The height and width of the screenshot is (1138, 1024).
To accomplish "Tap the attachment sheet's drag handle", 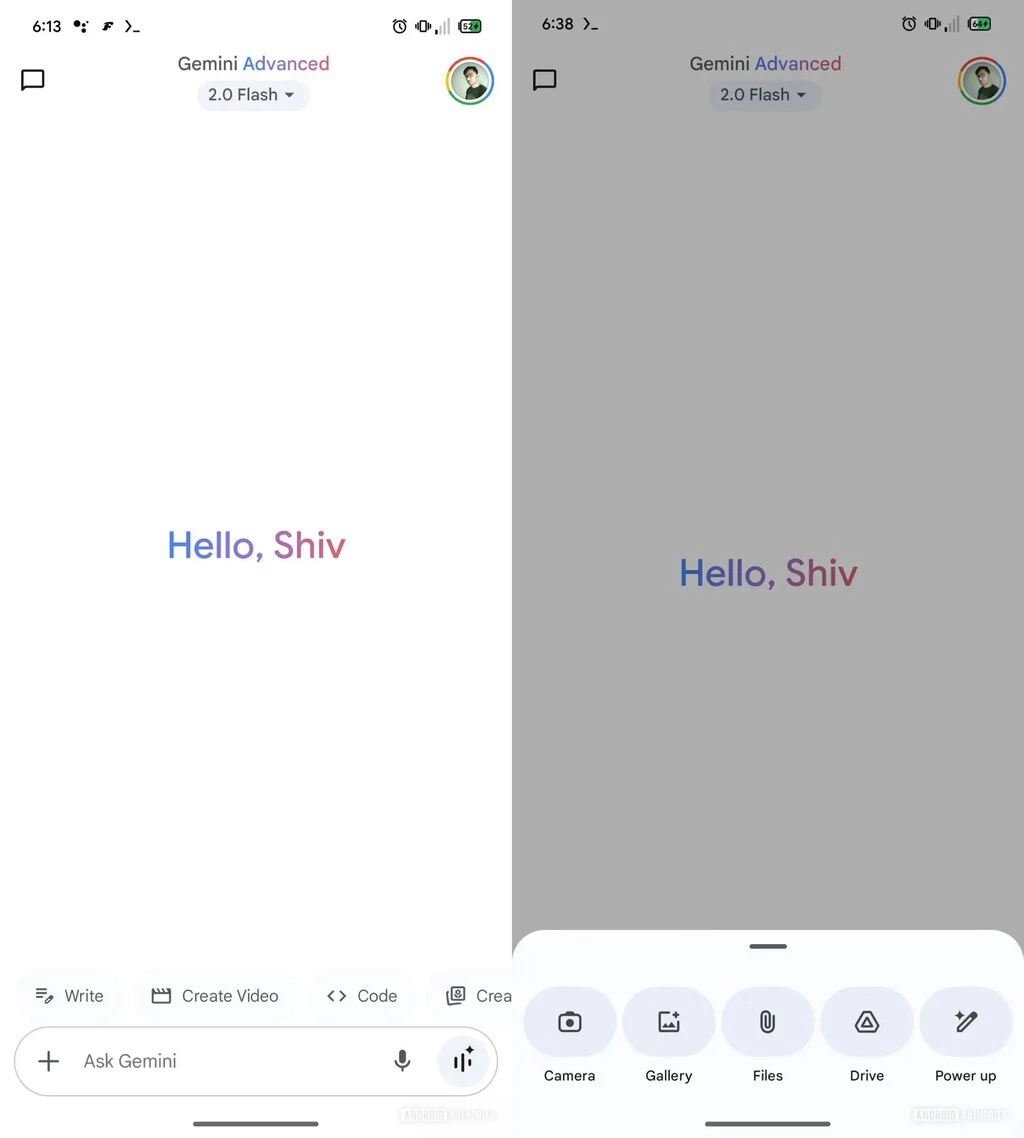I will point(768,946).
